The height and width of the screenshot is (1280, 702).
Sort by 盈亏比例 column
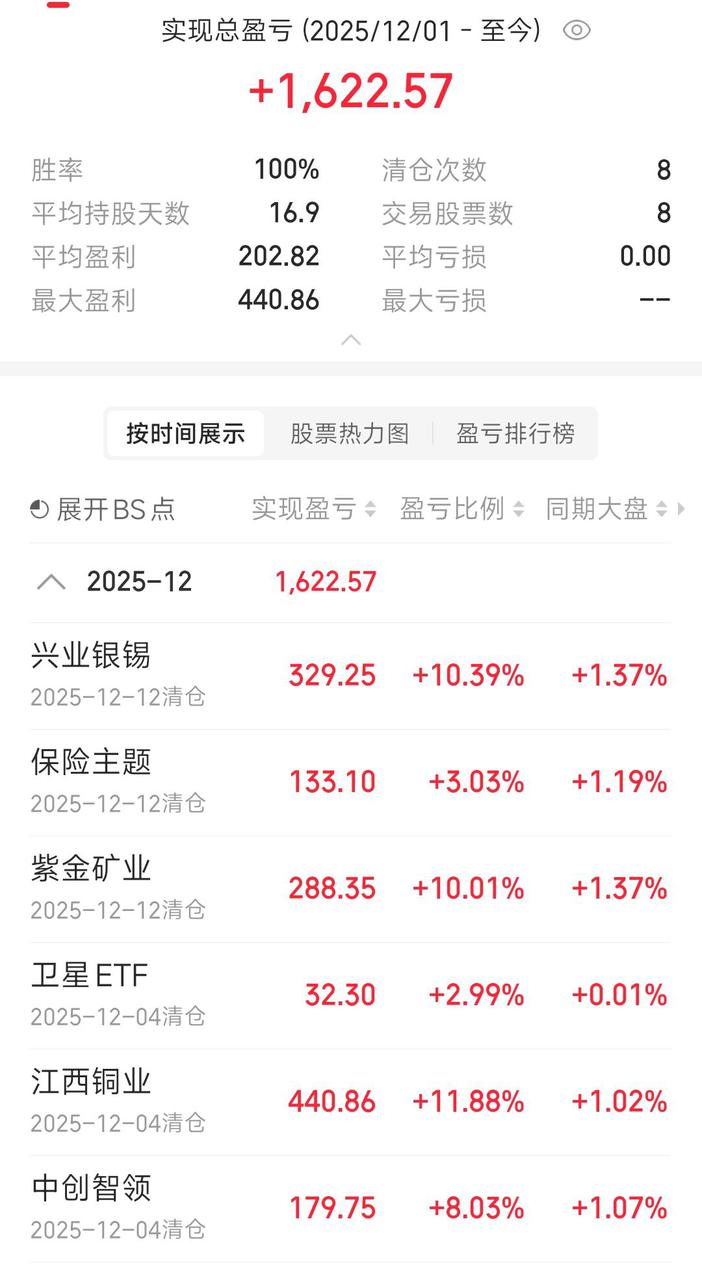tap(461, 509)
